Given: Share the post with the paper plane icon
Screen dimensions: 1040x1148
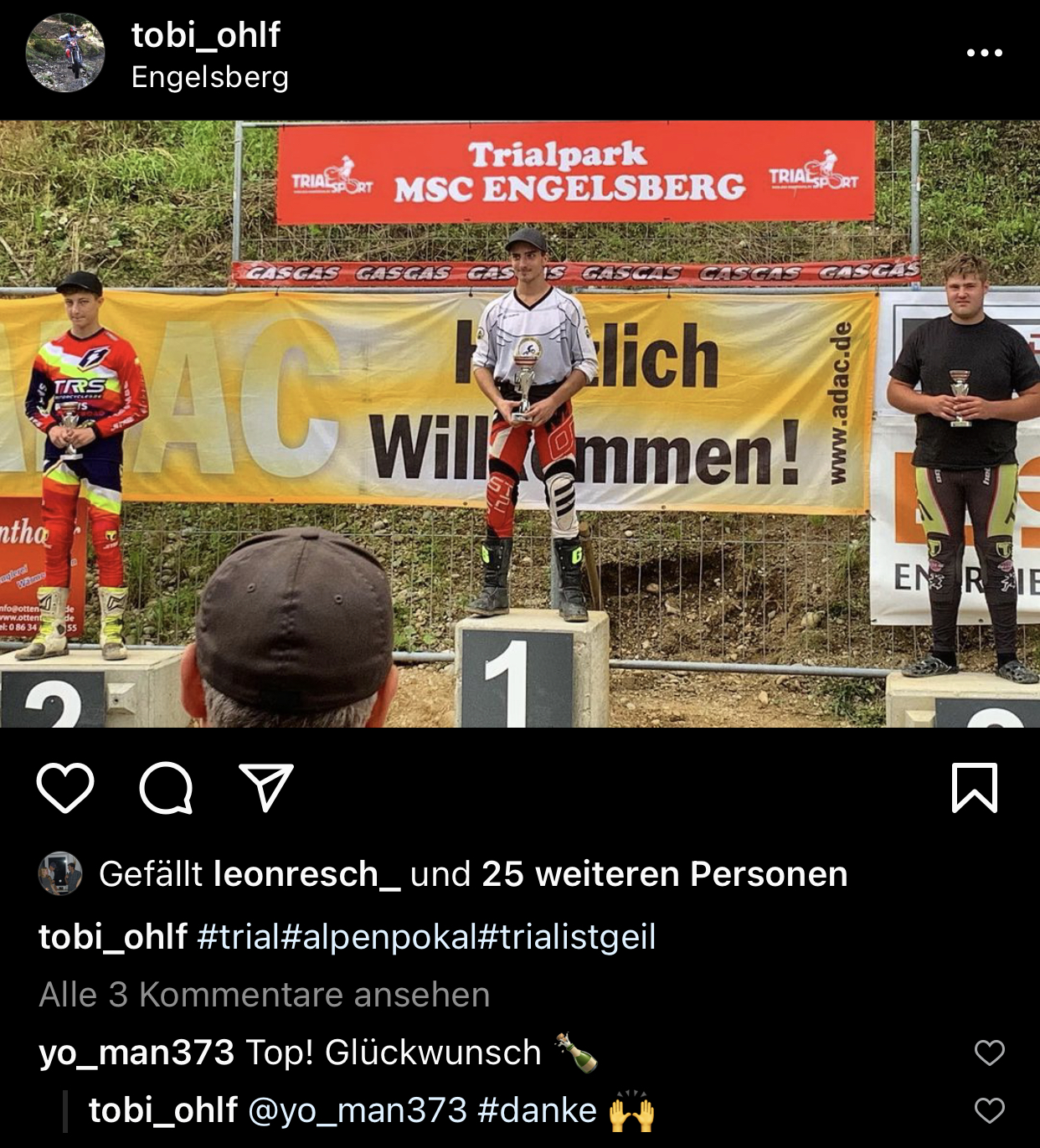Looking at the screenshot, I should point(266,788).
